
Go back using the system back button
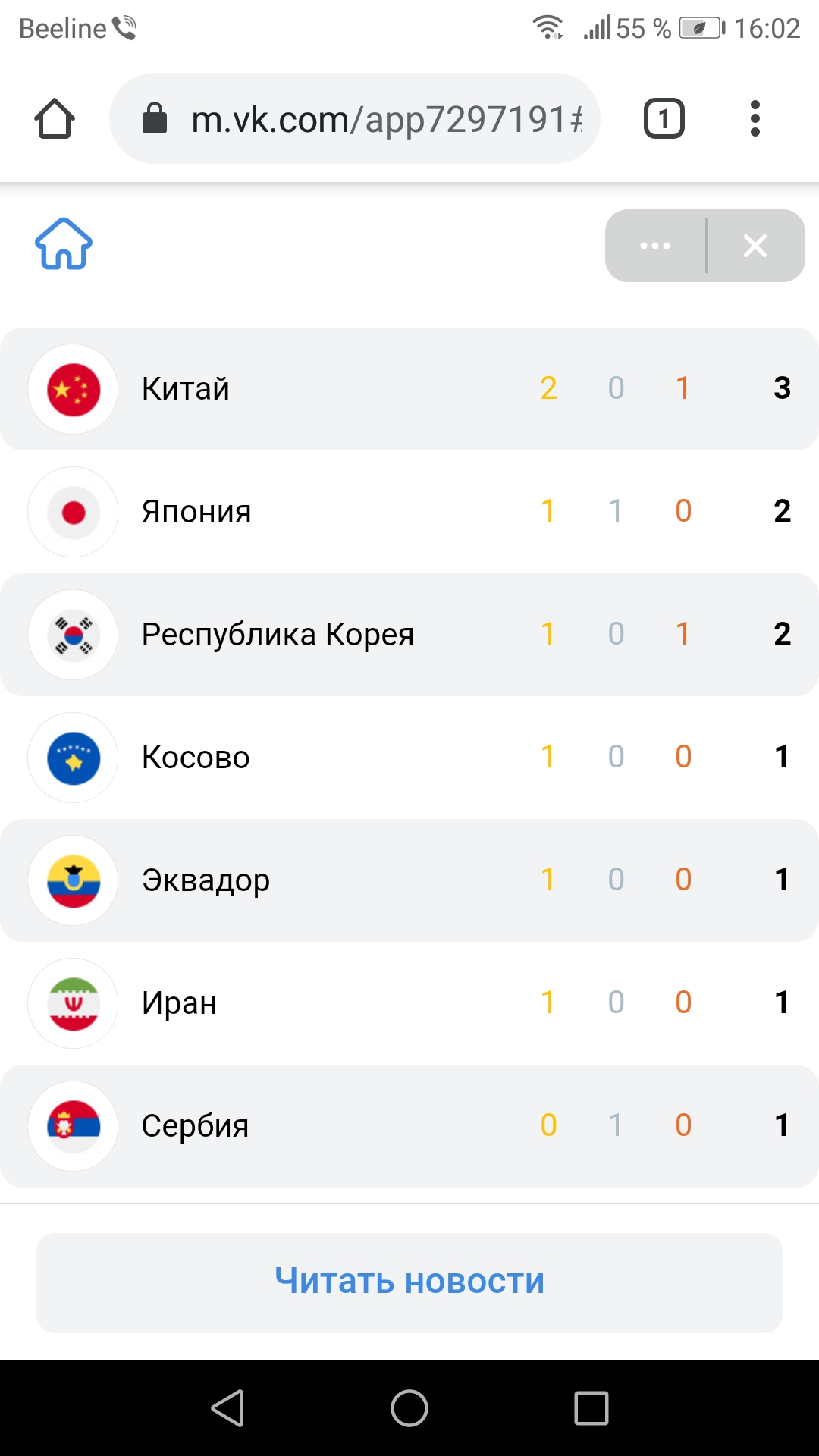tap(227, 1408)
